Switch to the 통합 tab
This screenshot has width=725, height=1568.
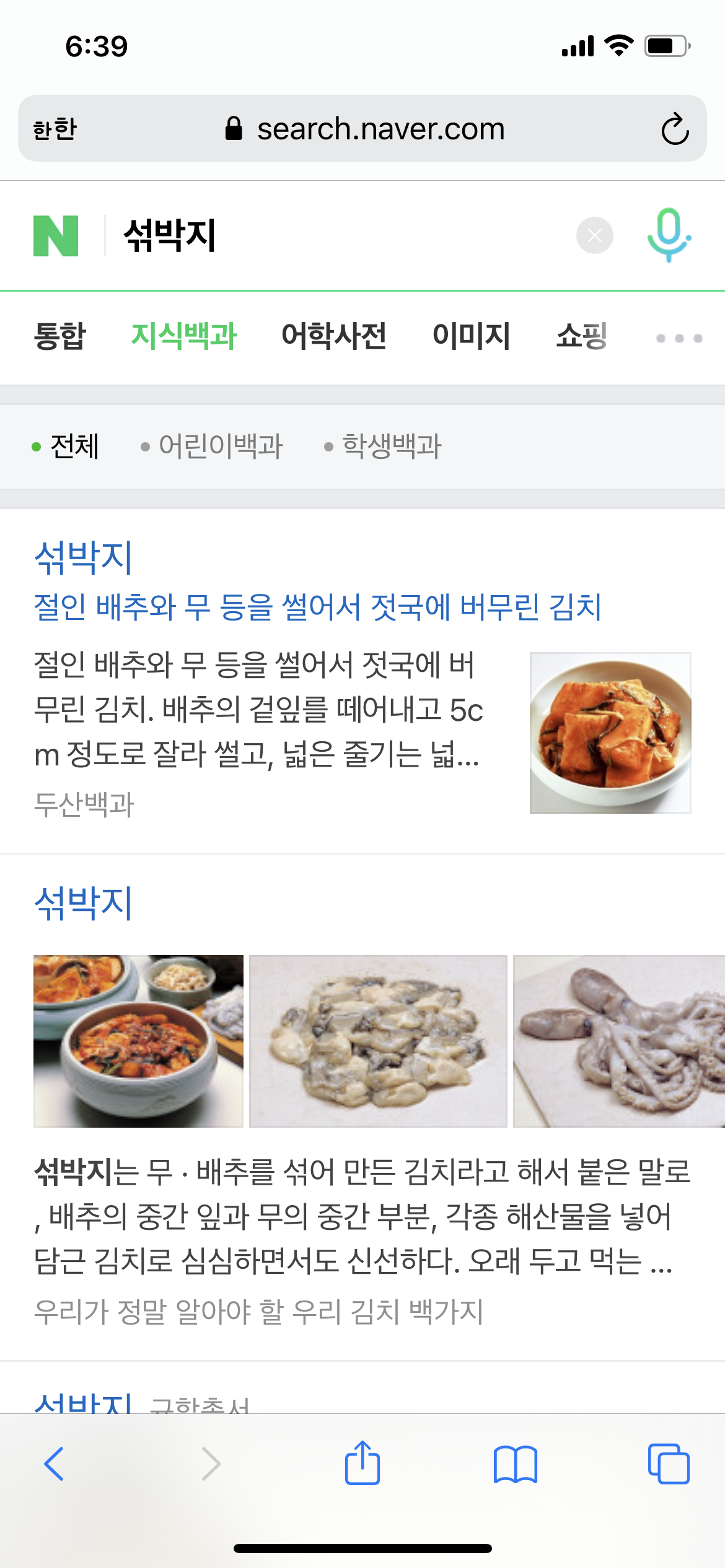[59, 336]
